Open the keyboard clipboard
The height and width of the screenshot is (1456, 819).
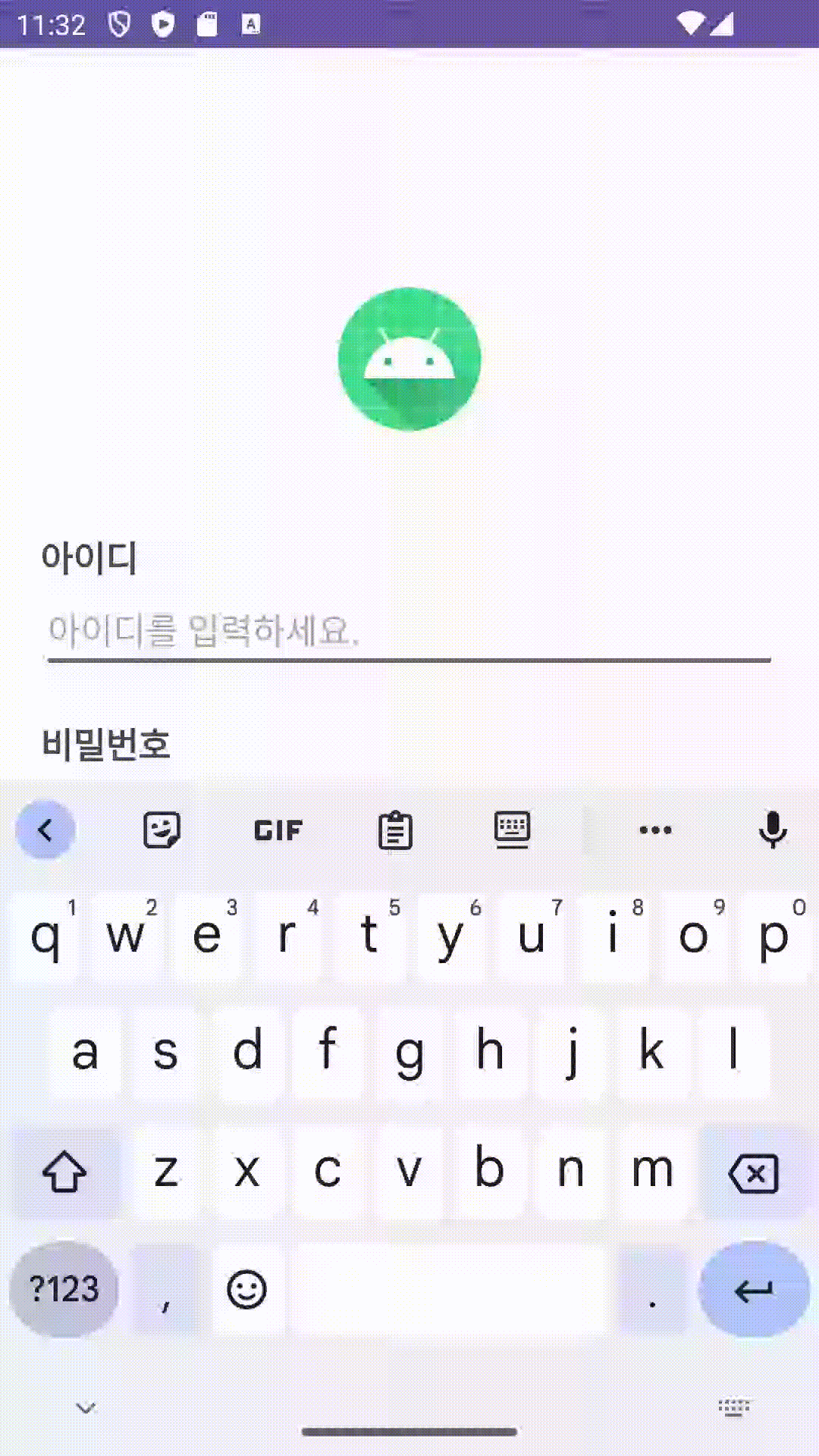(395, 830)
